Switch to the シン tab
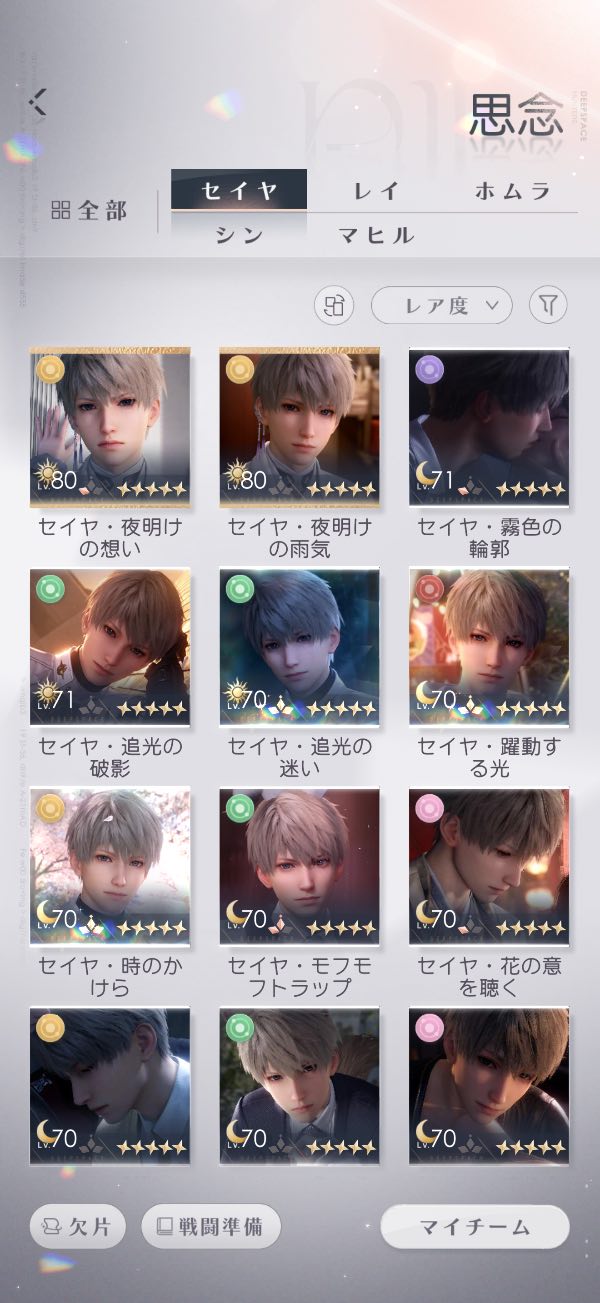 [239, 236]
